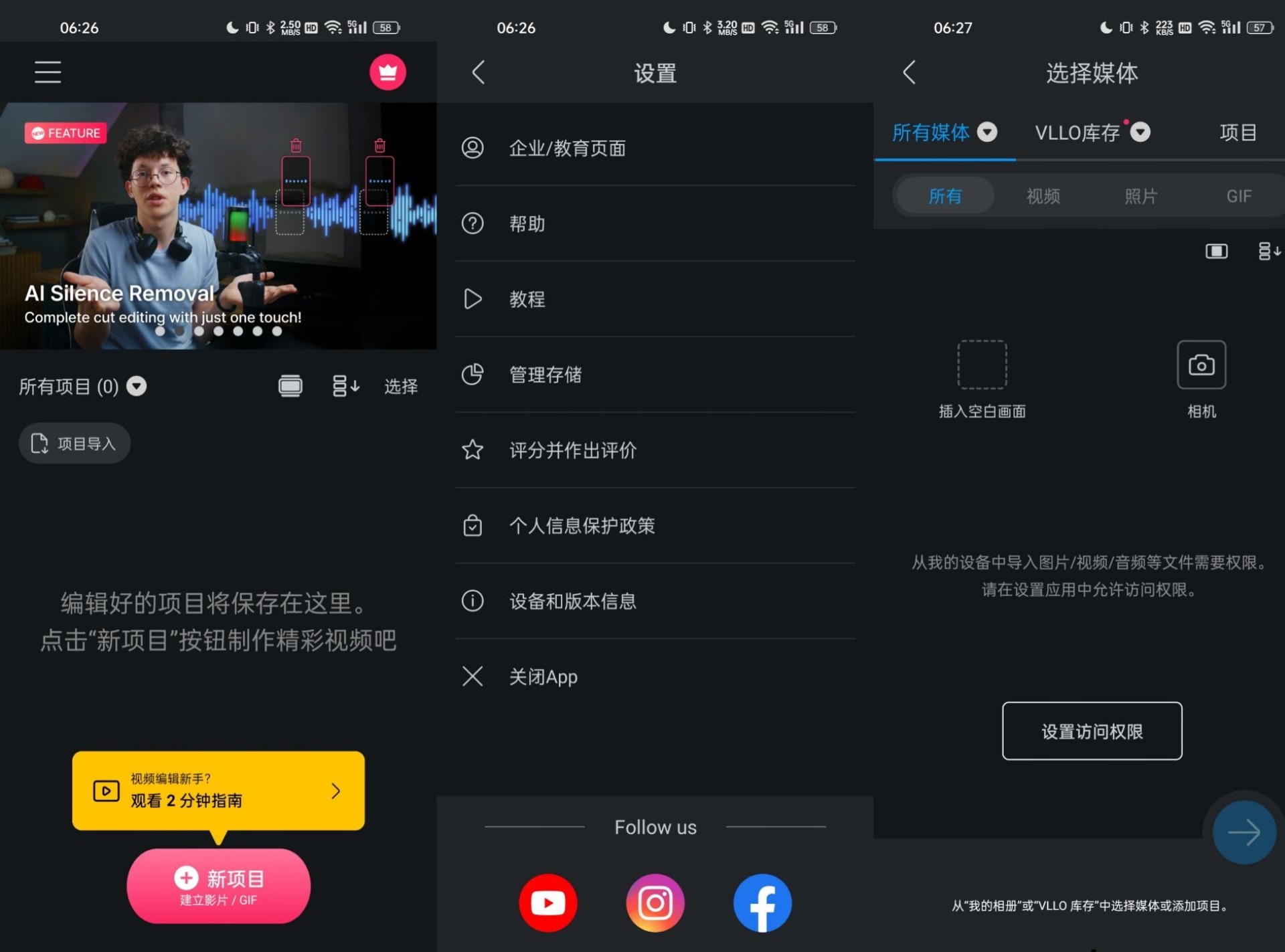Open the 企业/教育页面 row
The width and height of the screenshot is (1285, 952).
pyautogui.click(x=567, y=148)
